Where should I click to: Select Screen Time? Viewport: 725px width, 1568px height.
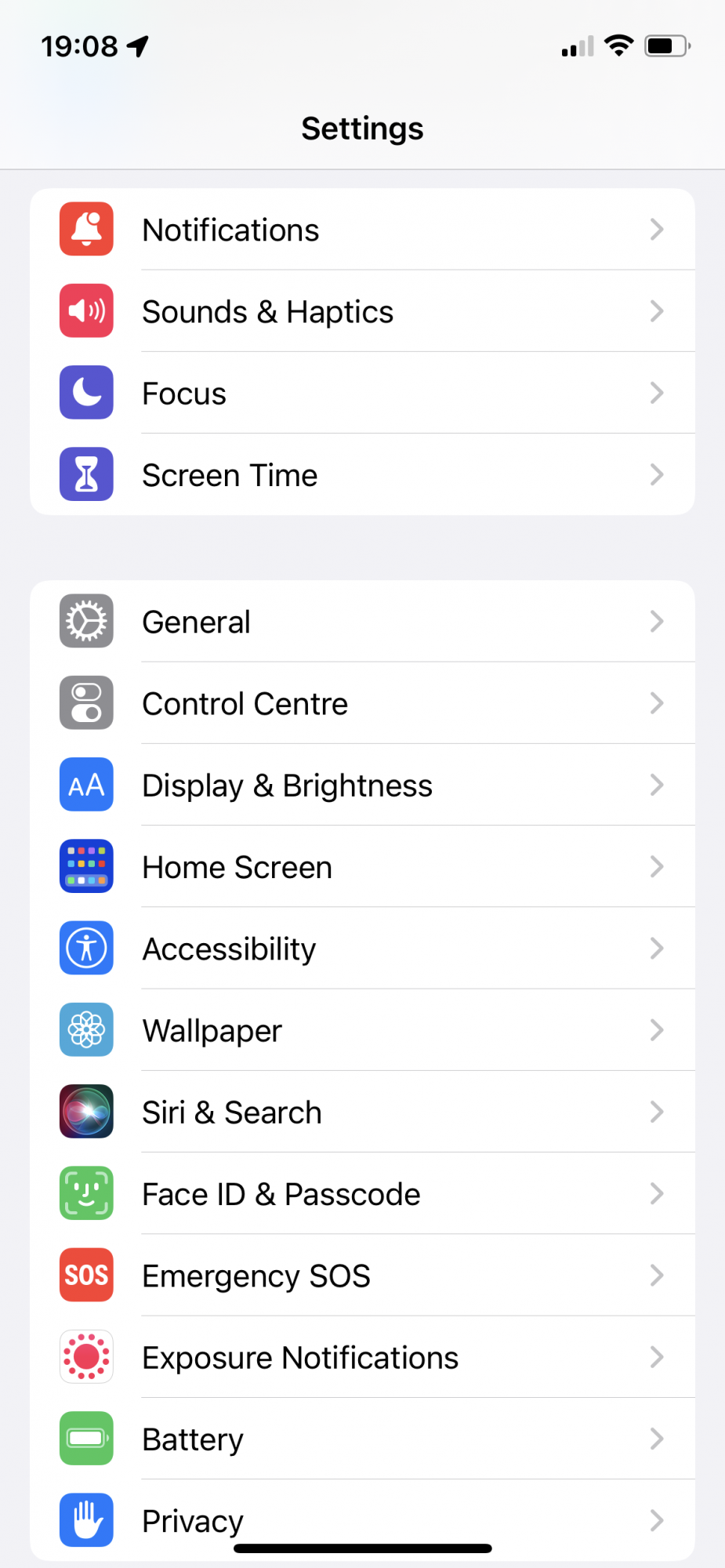pos(362,474)
